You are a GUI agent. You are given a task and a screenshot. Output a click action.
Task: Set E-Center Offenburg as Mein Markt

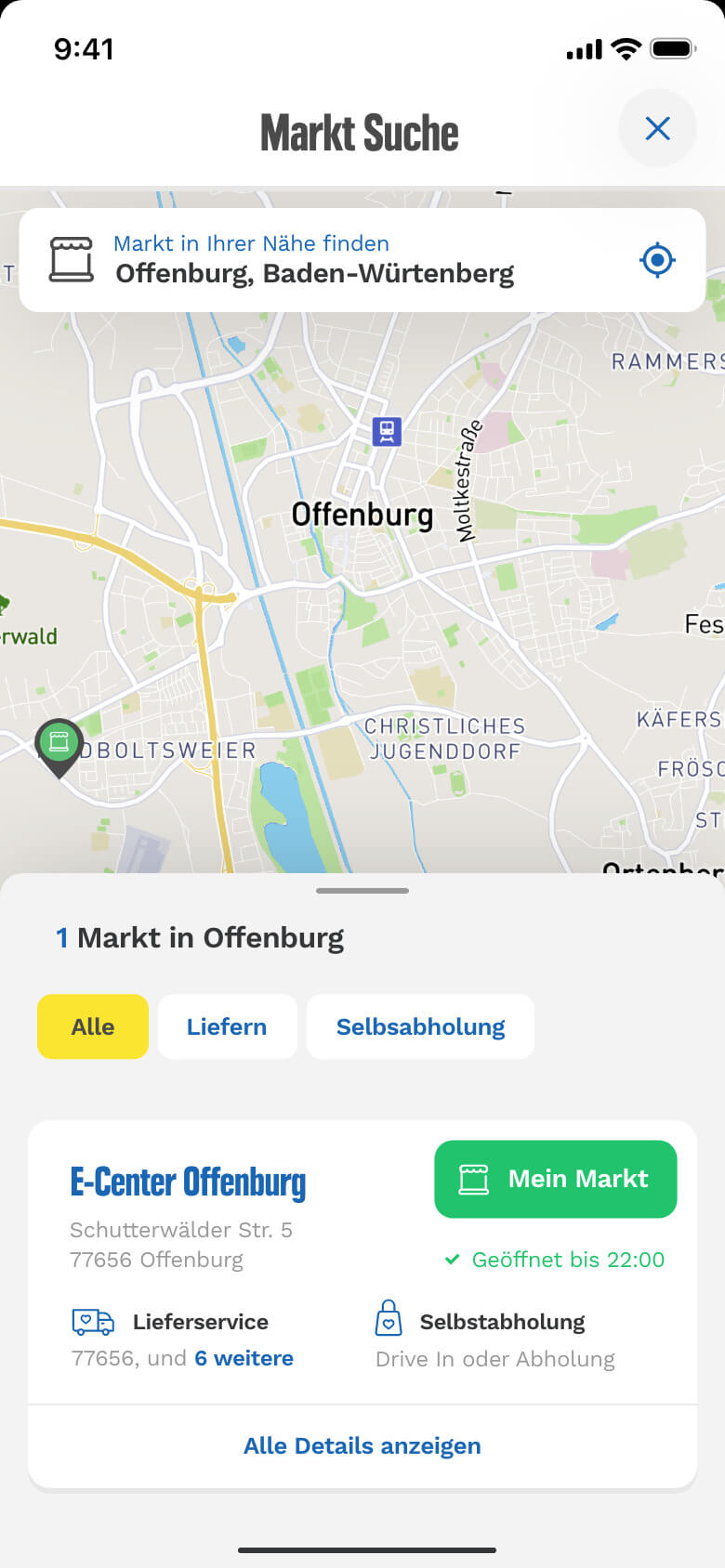tap(556, 1179)
